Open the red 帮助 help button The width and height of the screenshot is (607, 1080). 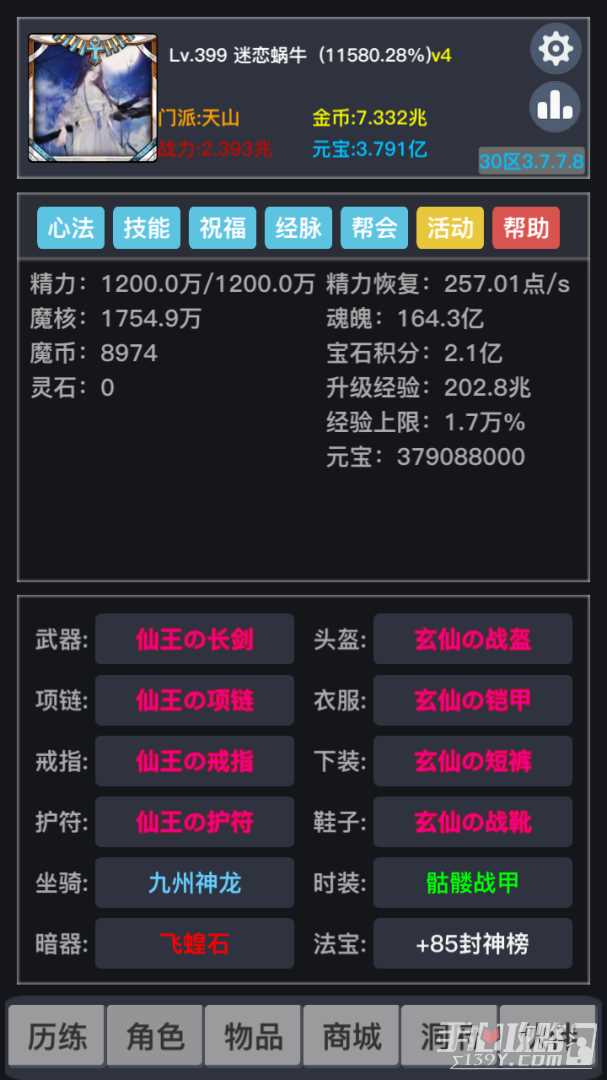[x=526, y=228]
